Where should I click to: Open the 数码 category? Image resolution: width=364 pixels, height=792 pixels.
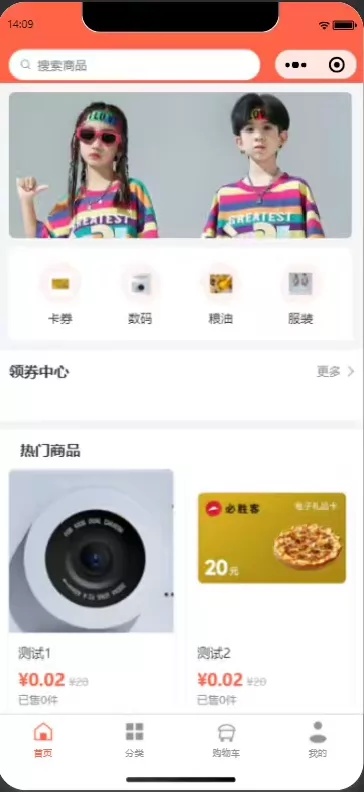(x=140, y=295)
